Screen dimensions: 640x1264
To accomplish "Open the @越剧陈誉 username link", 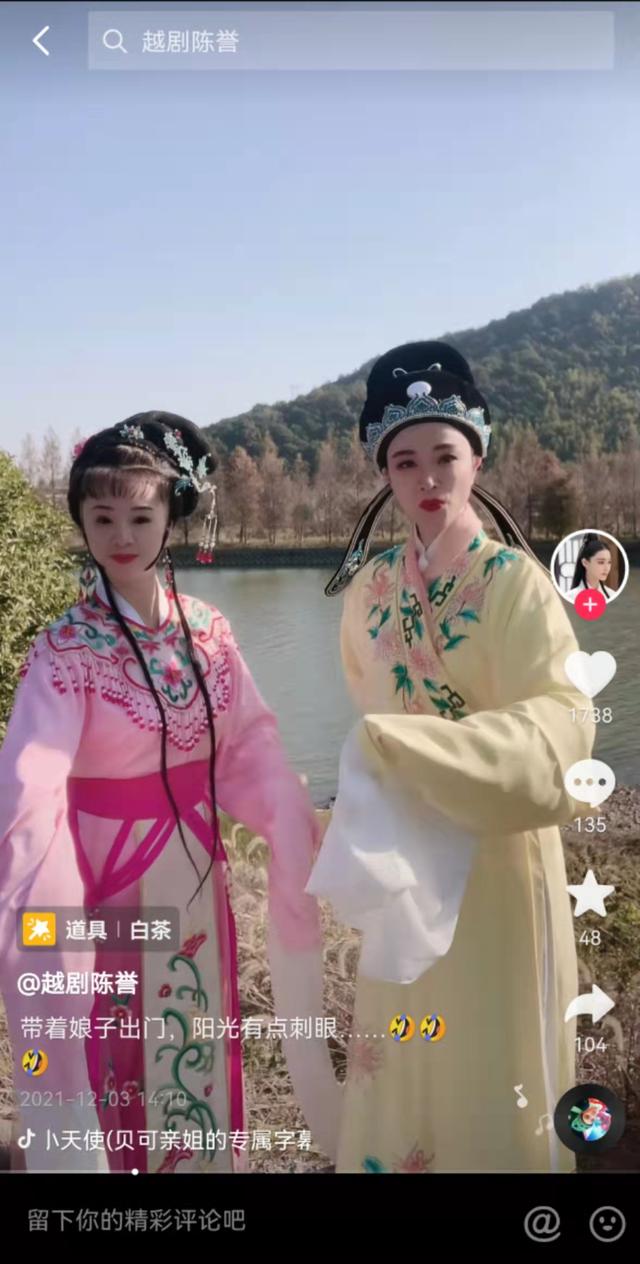I will pos(78,983).
